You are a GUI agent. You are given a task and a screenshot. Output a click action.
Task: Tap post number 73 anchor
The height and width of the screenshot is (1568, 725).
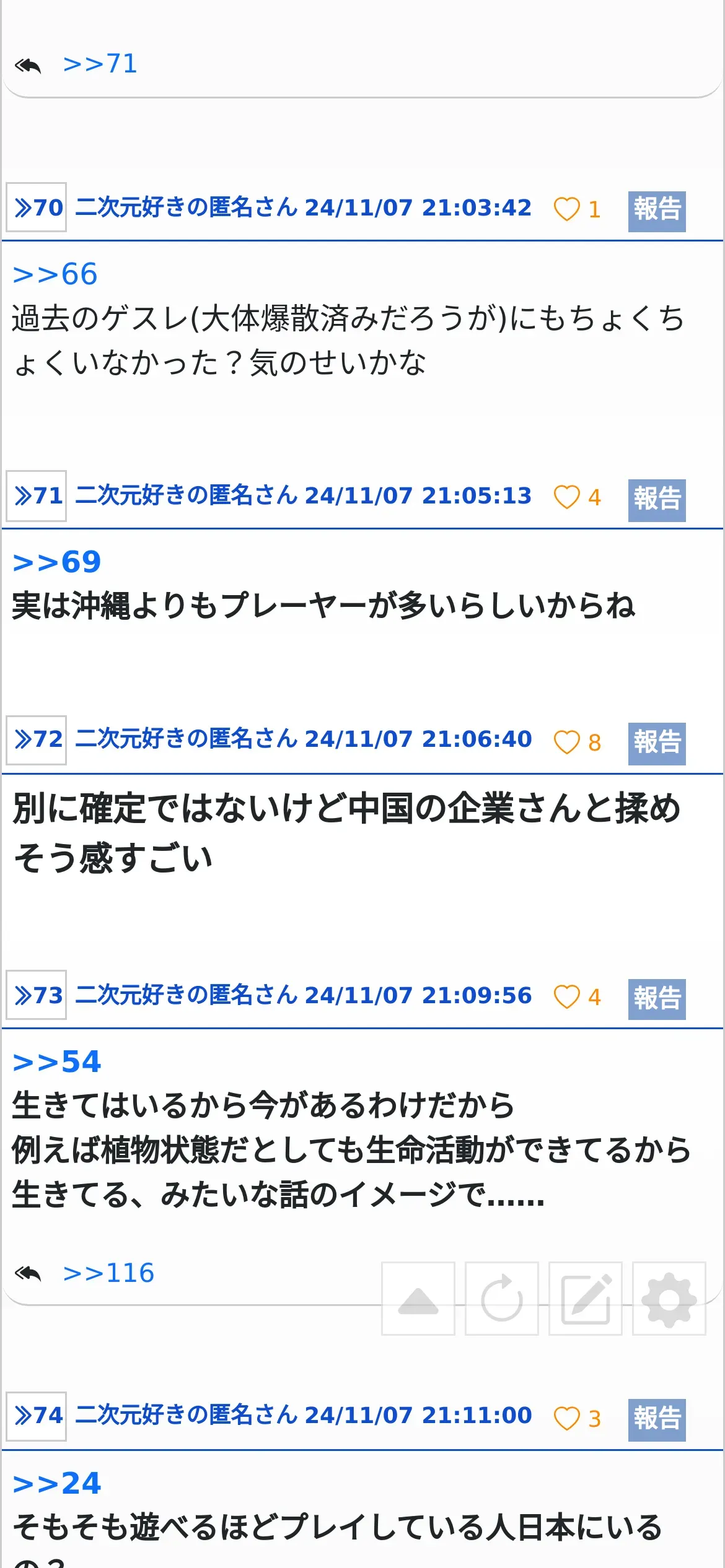(37, 995)
